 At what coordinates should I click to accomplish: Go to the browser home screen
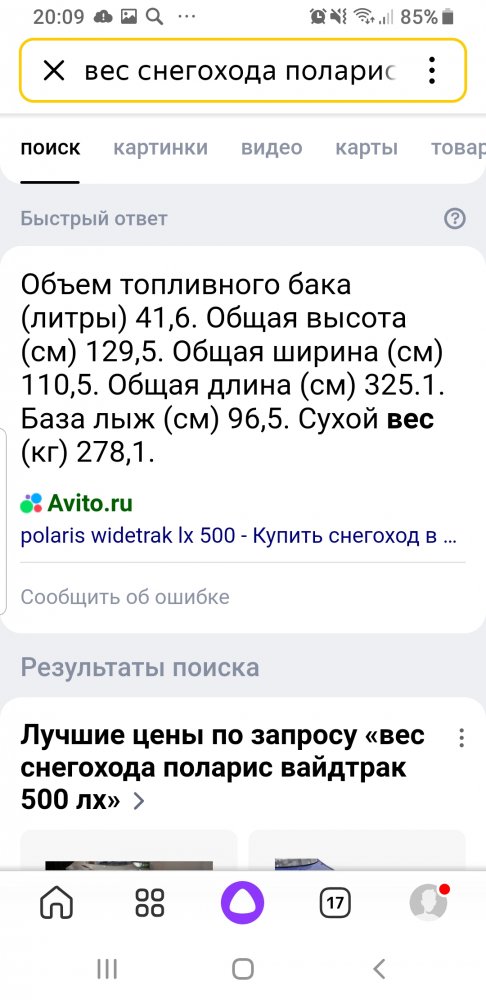(x=56, y=903)
